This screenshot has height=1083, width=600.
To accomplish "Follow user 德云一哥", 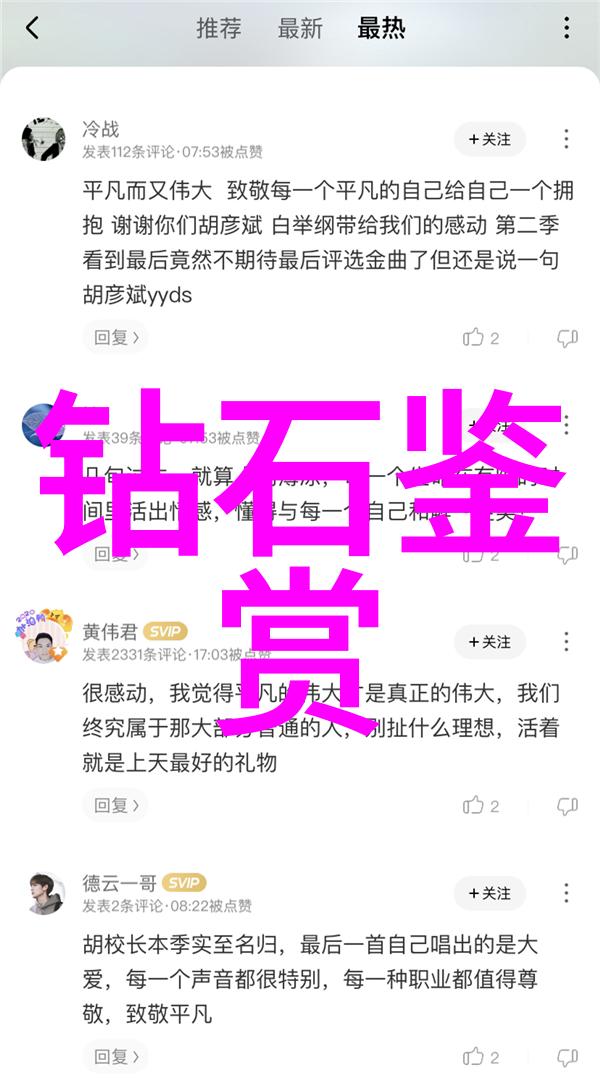I will (x=489, y=892).
